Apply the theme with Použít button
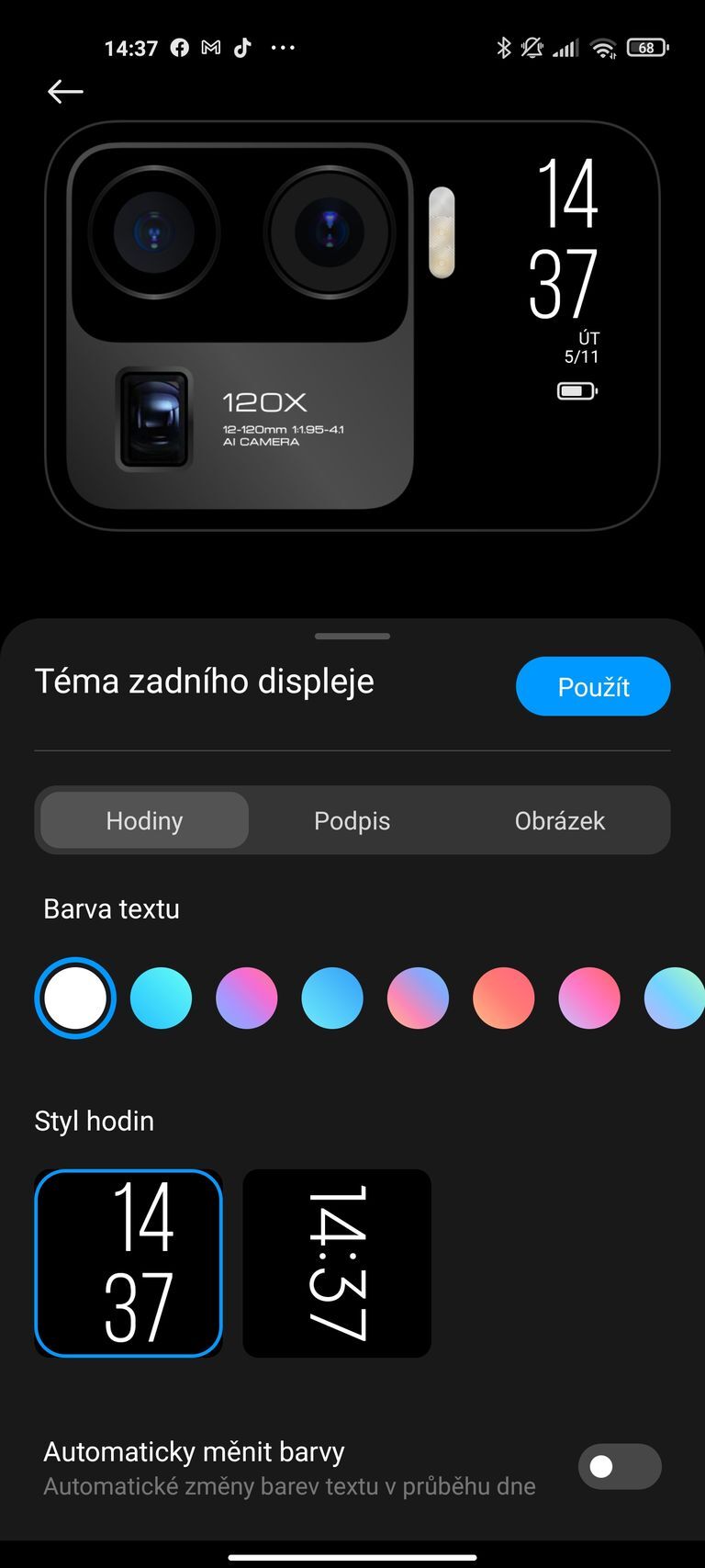Screen dimensions: 705x1568 [x=593, y=686]
